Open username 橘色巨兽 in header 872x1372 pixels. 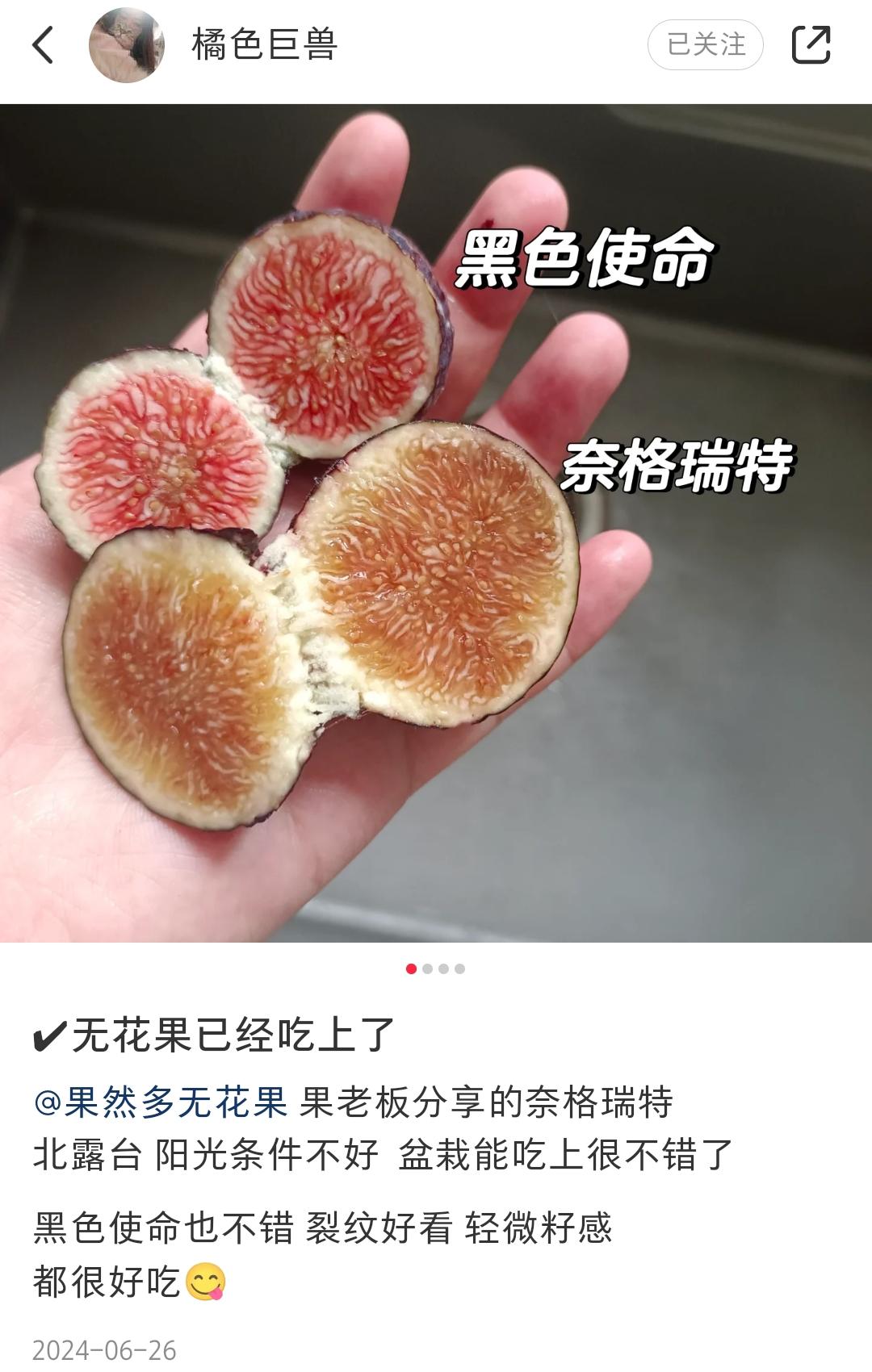click(264, 44)
